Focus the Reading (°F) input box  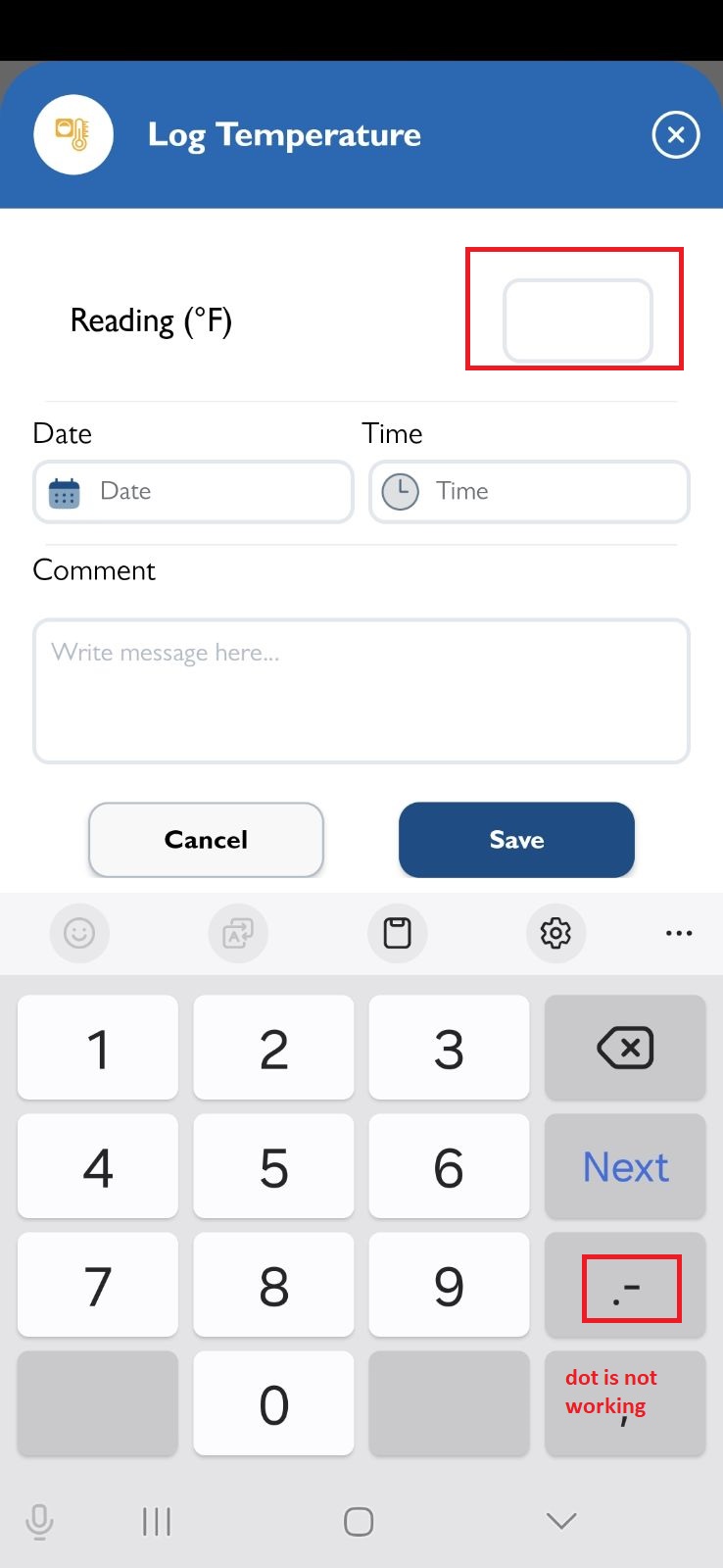click(x=577, y=320)
